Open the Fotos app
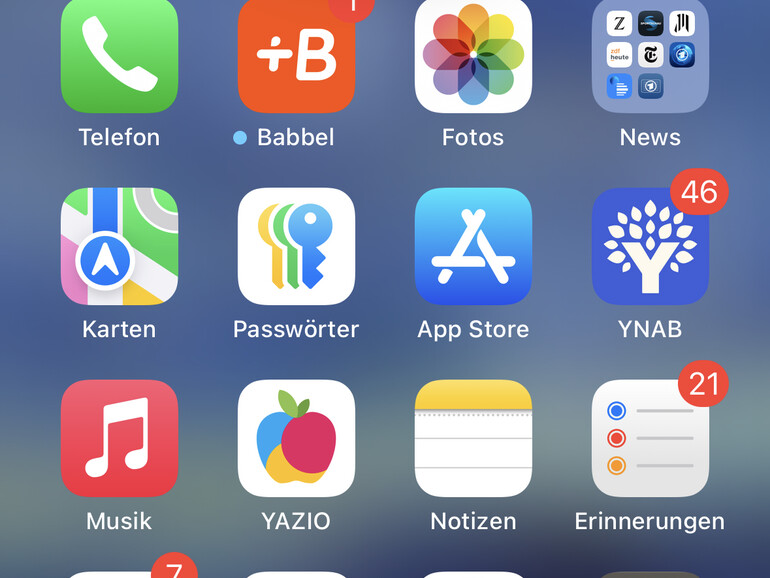 pos(473,56)
